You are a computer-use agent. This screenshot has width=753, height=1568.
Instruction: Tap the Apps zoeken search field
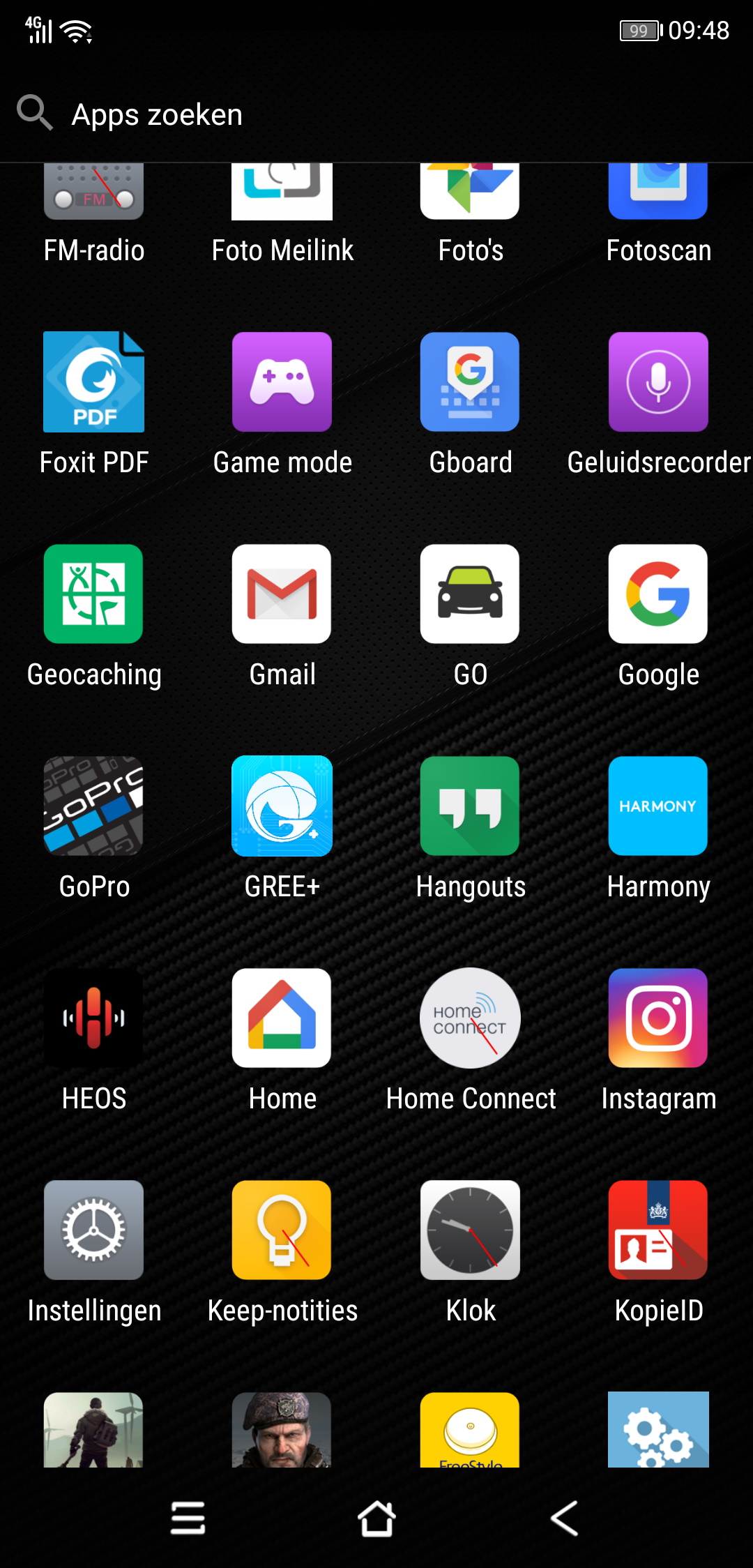376,114
